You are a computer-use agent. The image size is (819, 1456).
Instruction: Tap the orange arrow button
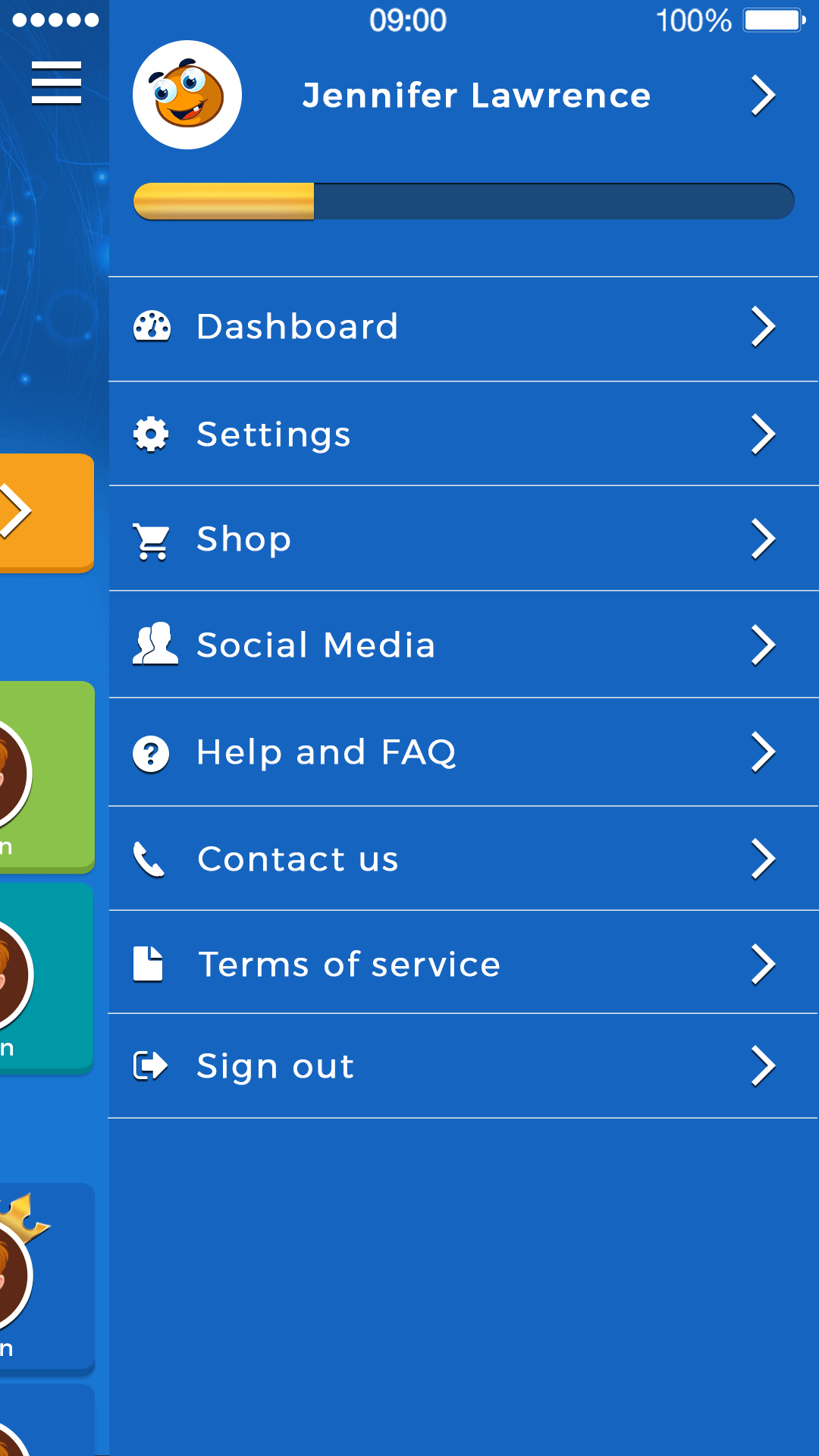pyautogui.click(x=46, y=513)
